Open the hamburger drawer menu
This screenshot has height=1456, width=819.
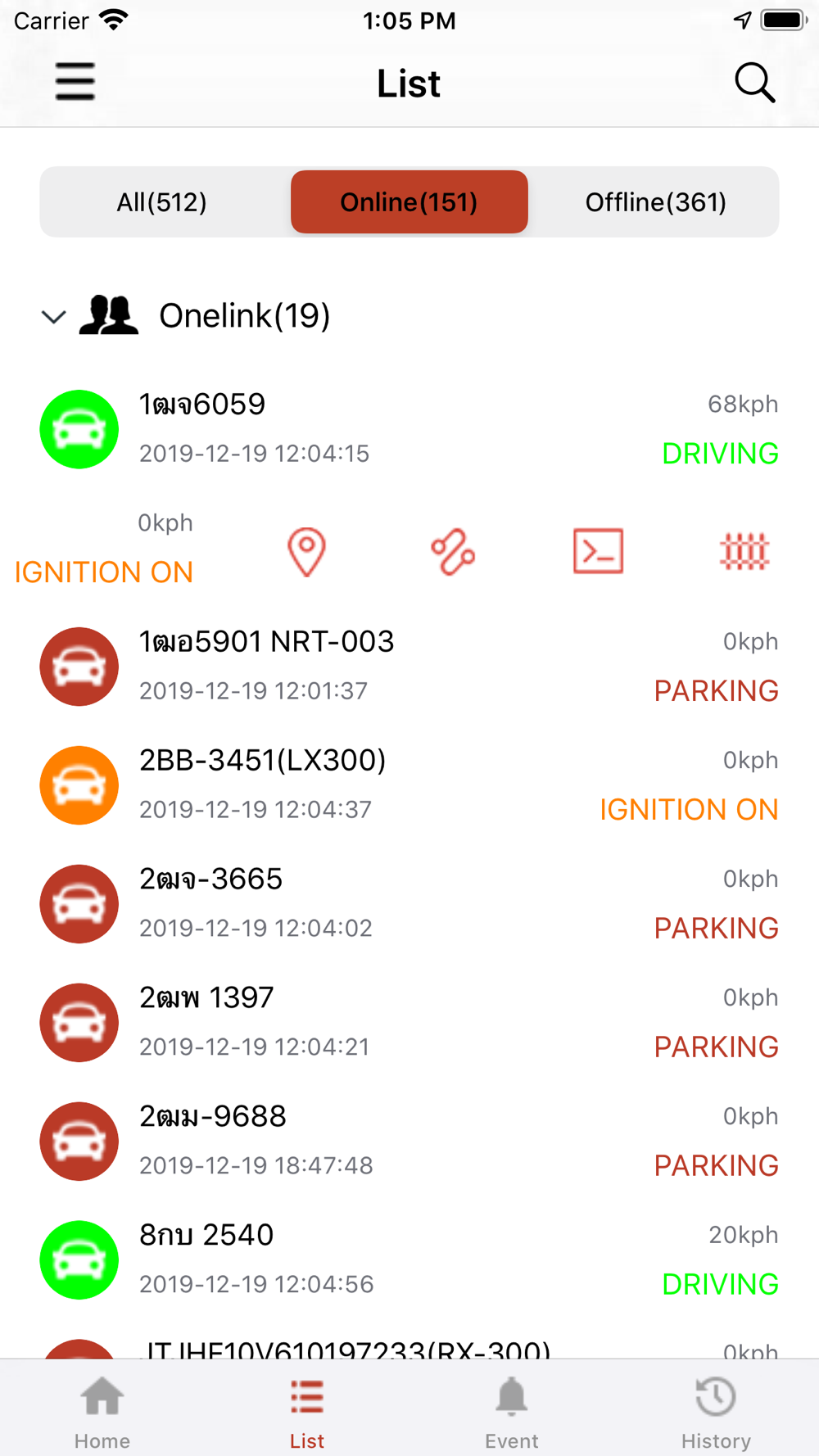coord(75,82)
